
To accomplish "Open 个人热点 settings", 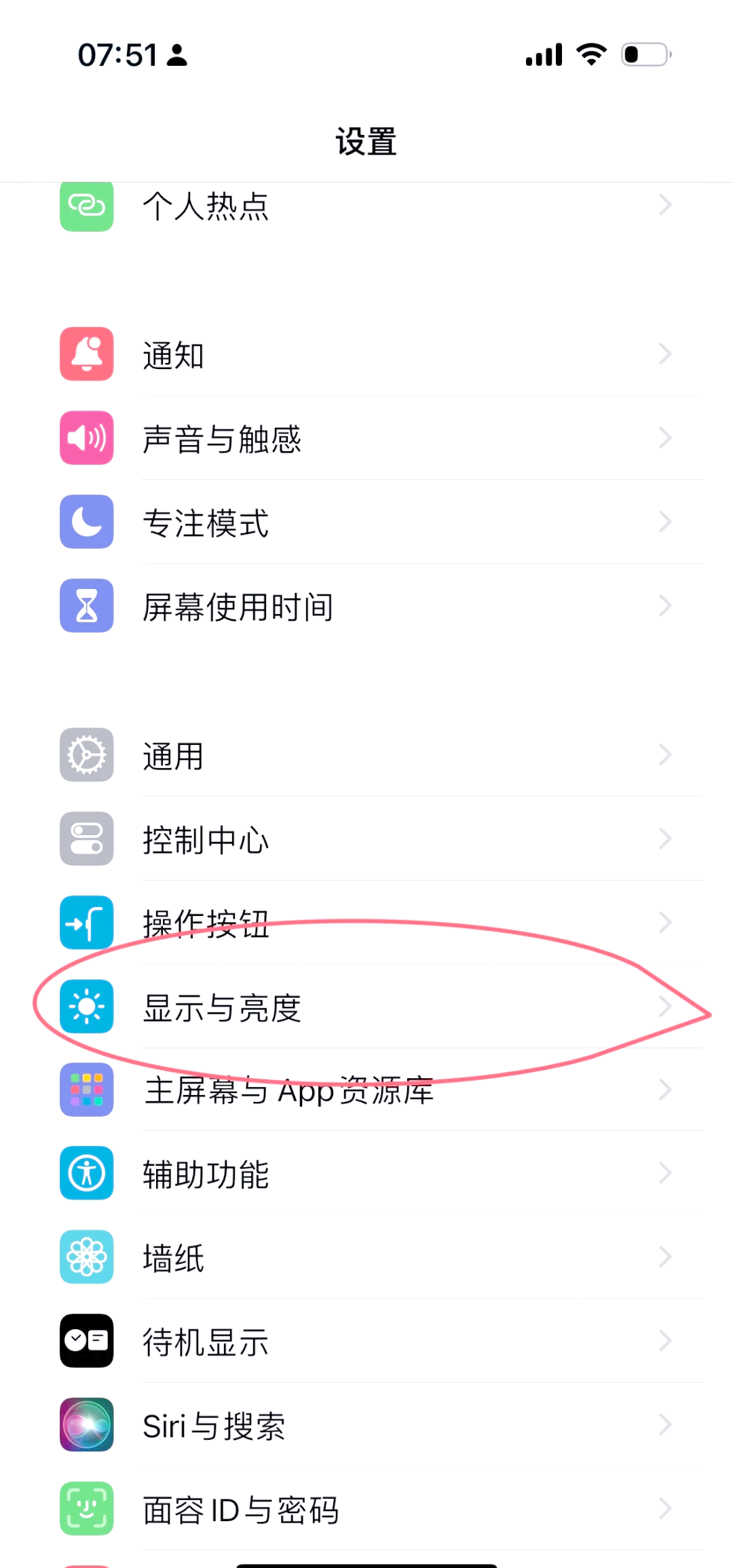I will [366, 206].
